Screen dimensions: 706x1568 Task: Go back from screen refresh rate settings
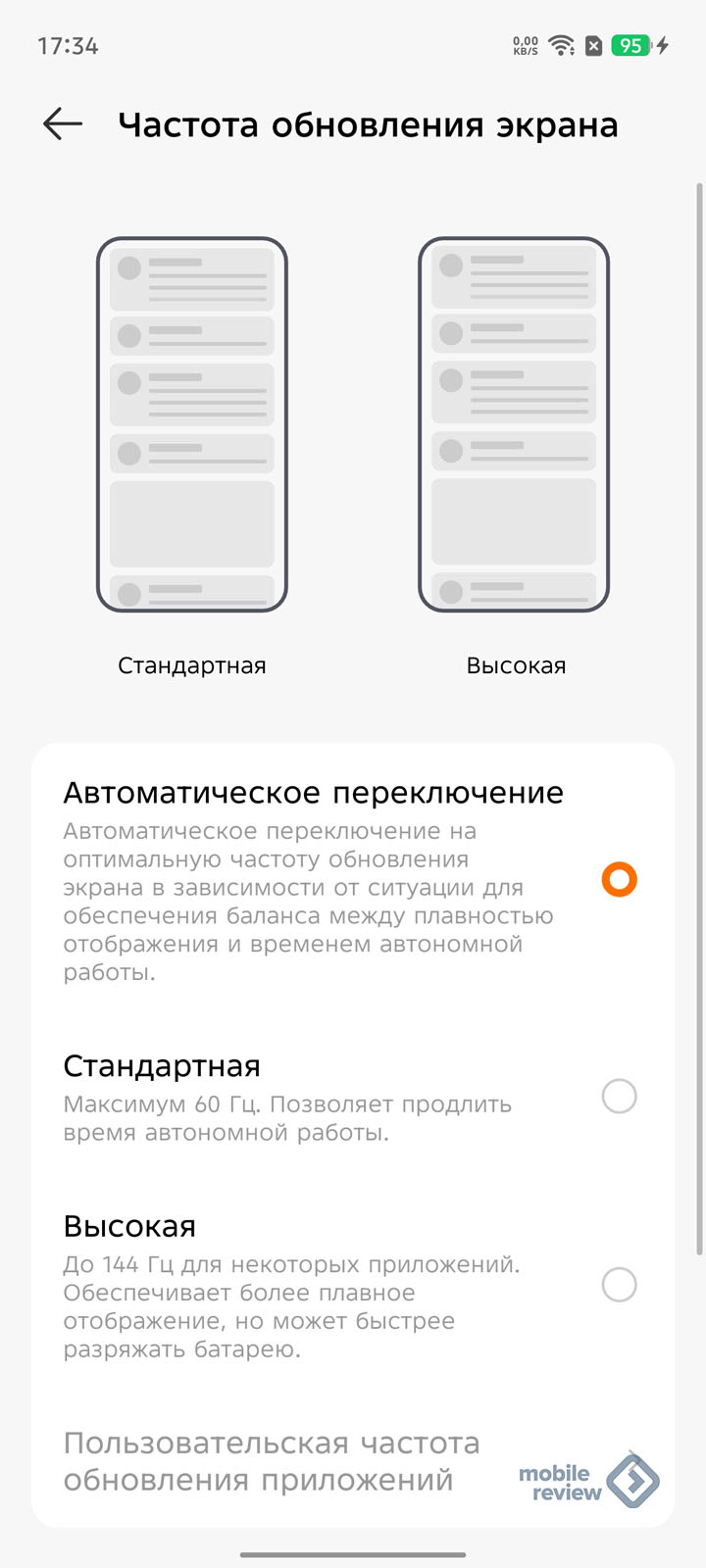(63, 124)
